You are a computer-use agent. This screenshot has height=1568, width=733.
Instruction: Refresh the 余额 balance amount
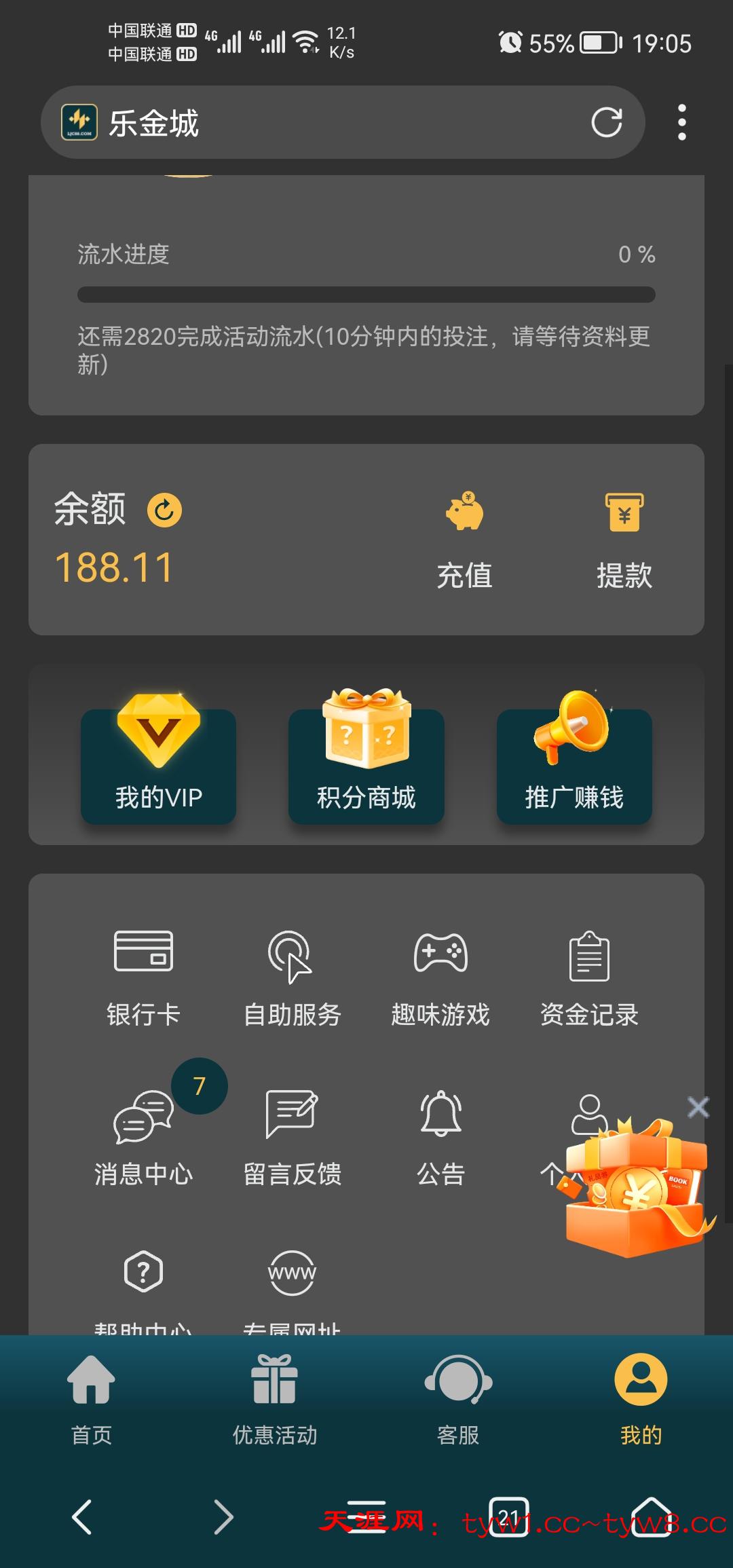[164, 510]
